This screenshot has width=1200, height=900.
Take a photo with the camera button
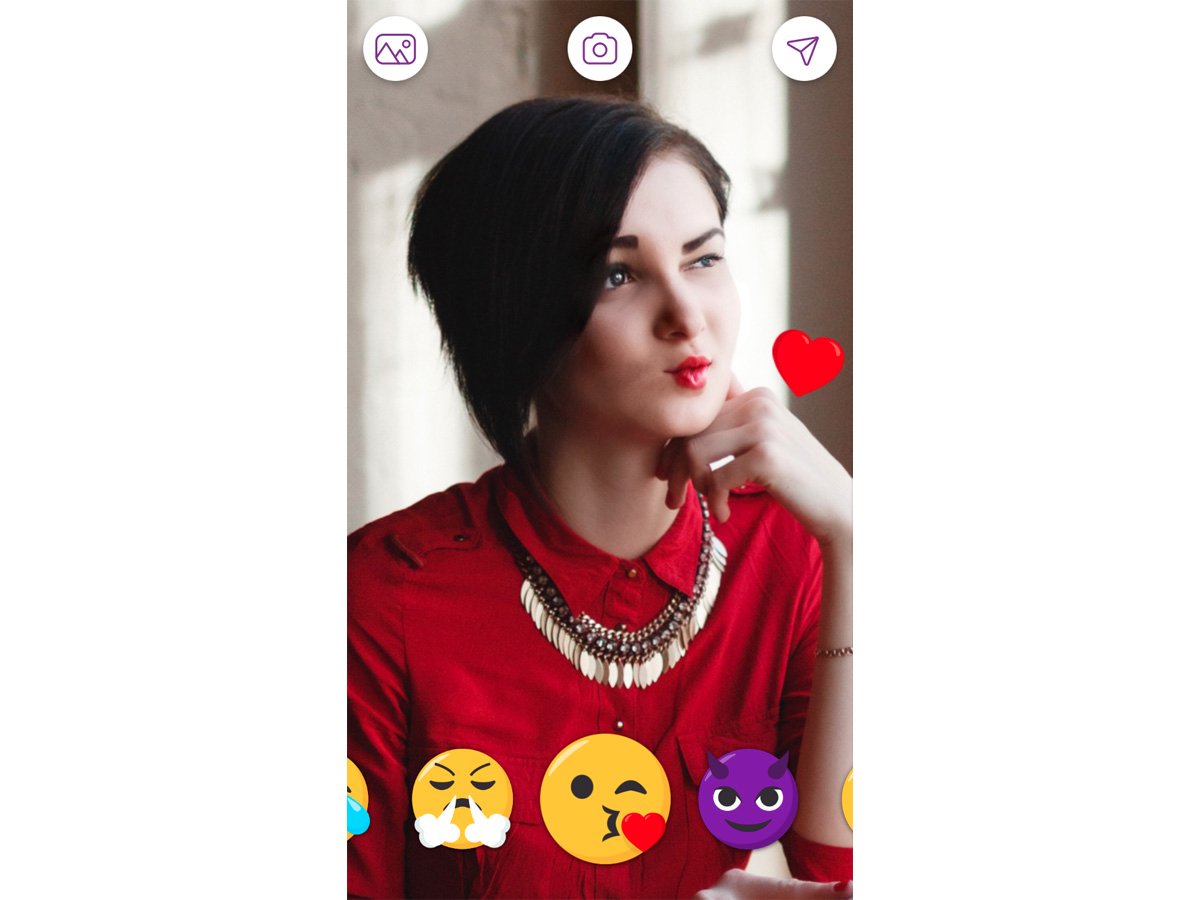point(600,49)
